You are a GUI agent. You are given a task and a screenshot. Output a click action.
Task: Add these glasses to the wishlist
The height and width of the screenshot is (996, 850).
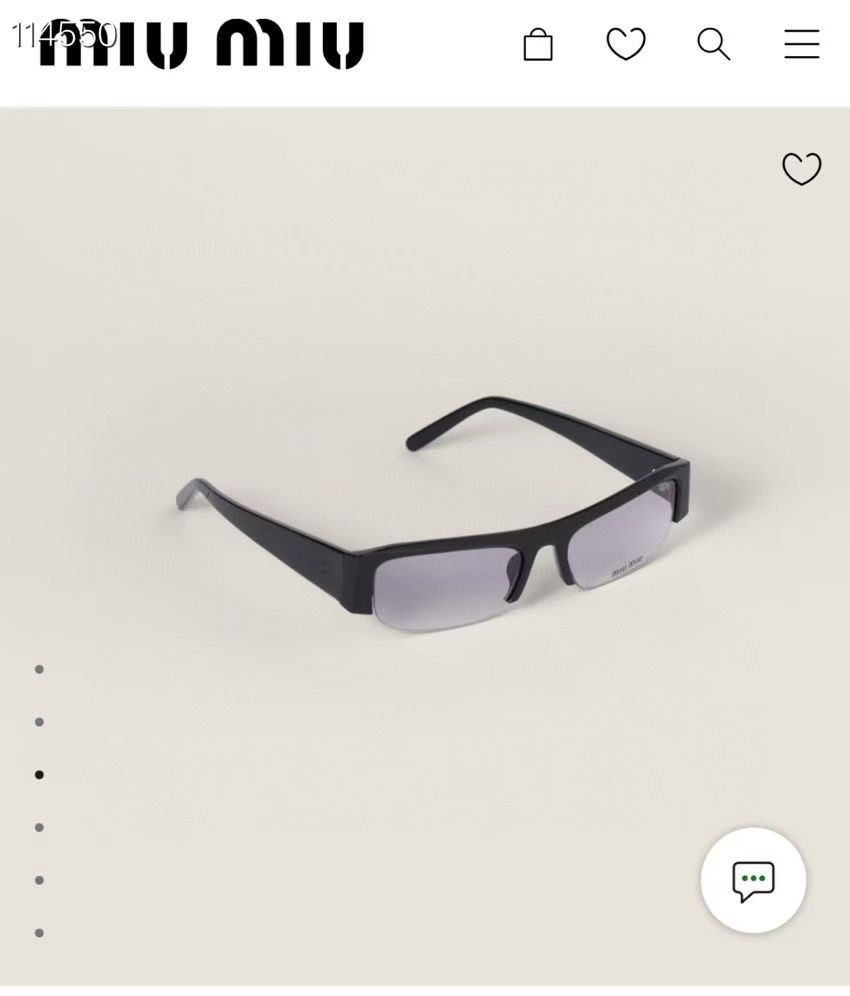tap(801, 169)
